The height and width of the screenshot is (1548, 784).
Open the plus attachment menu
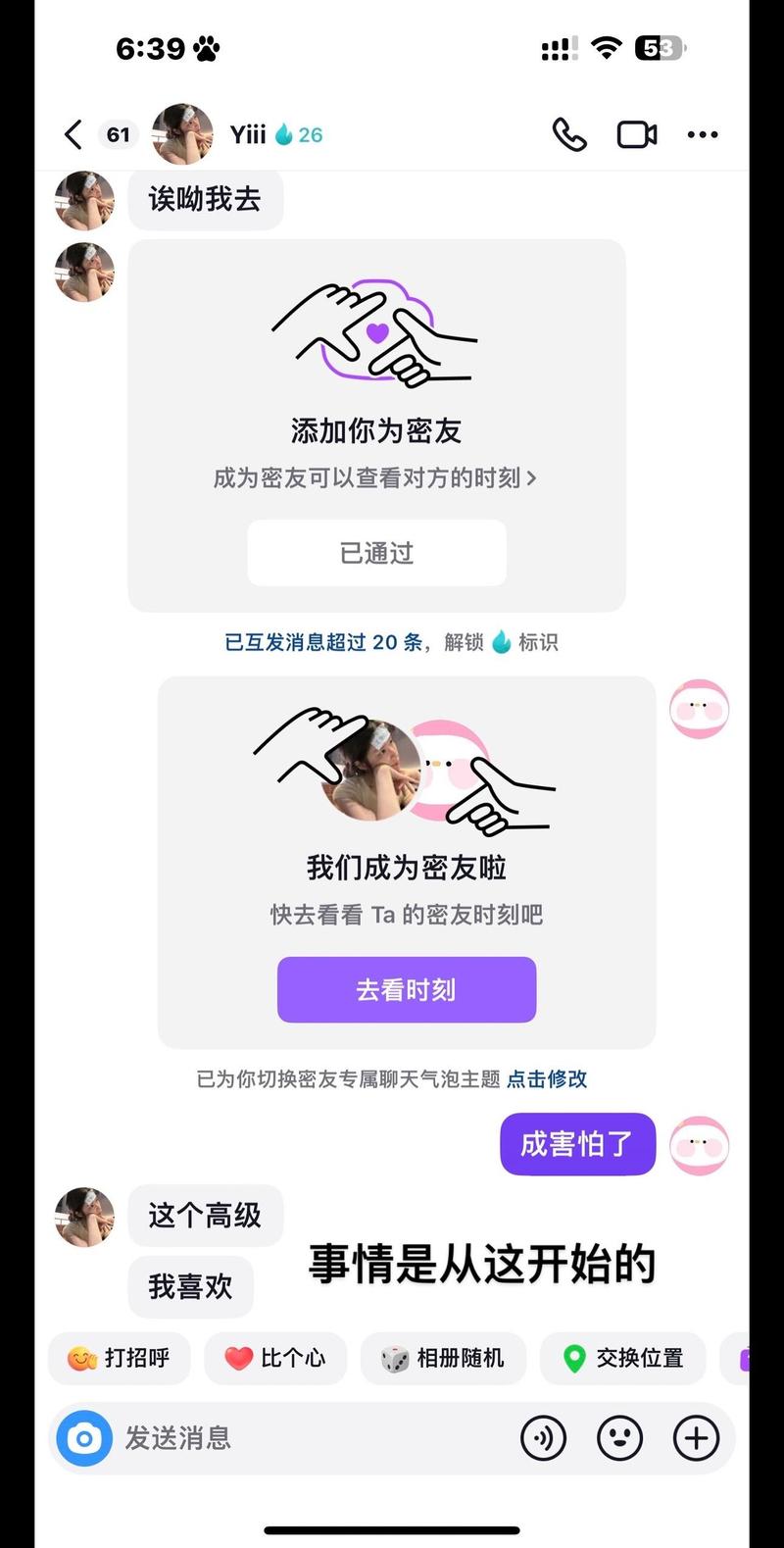pyautogui.click(x=696, y=1438)
